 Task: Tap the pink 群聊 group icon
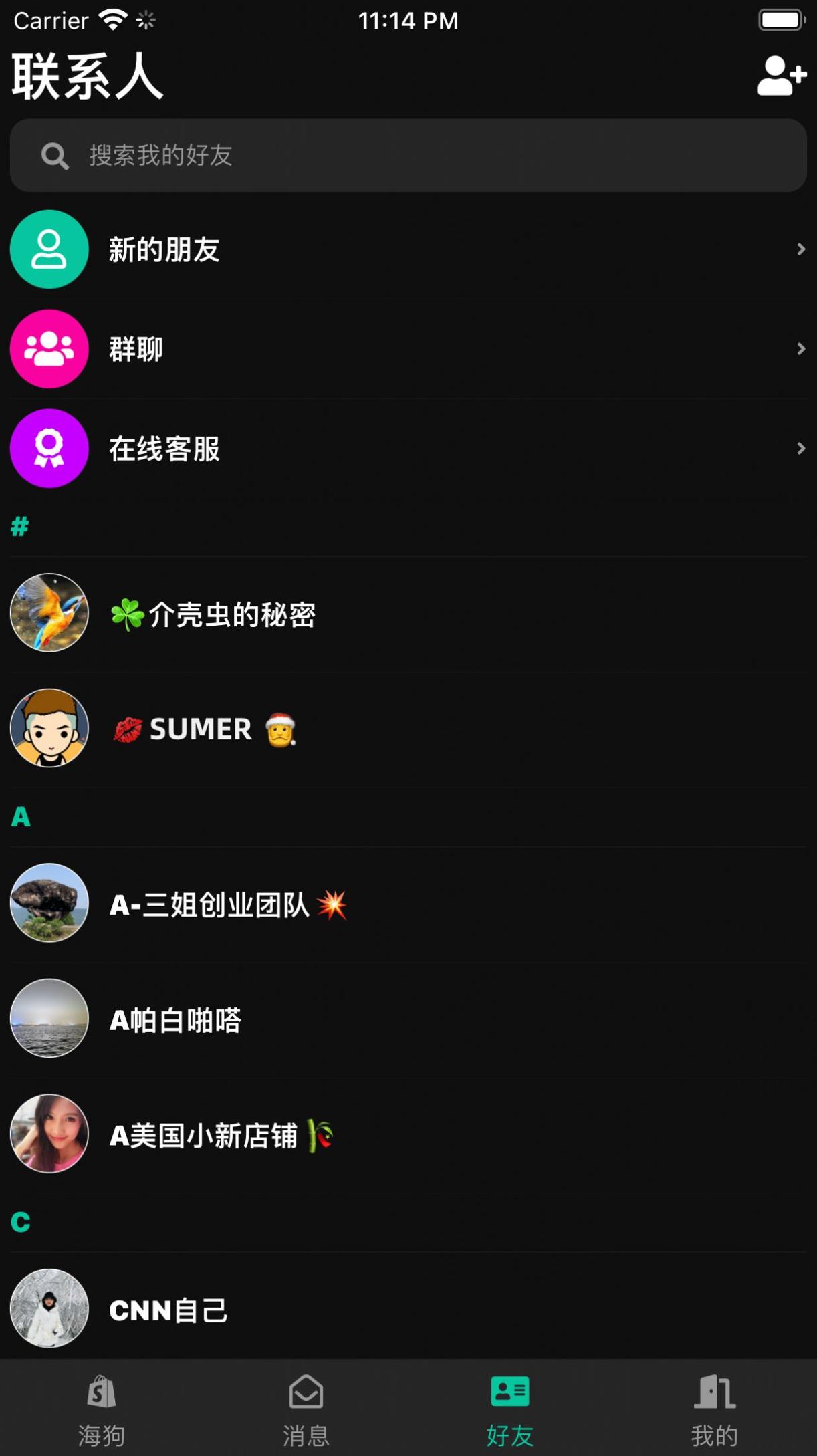coord(49,349)
